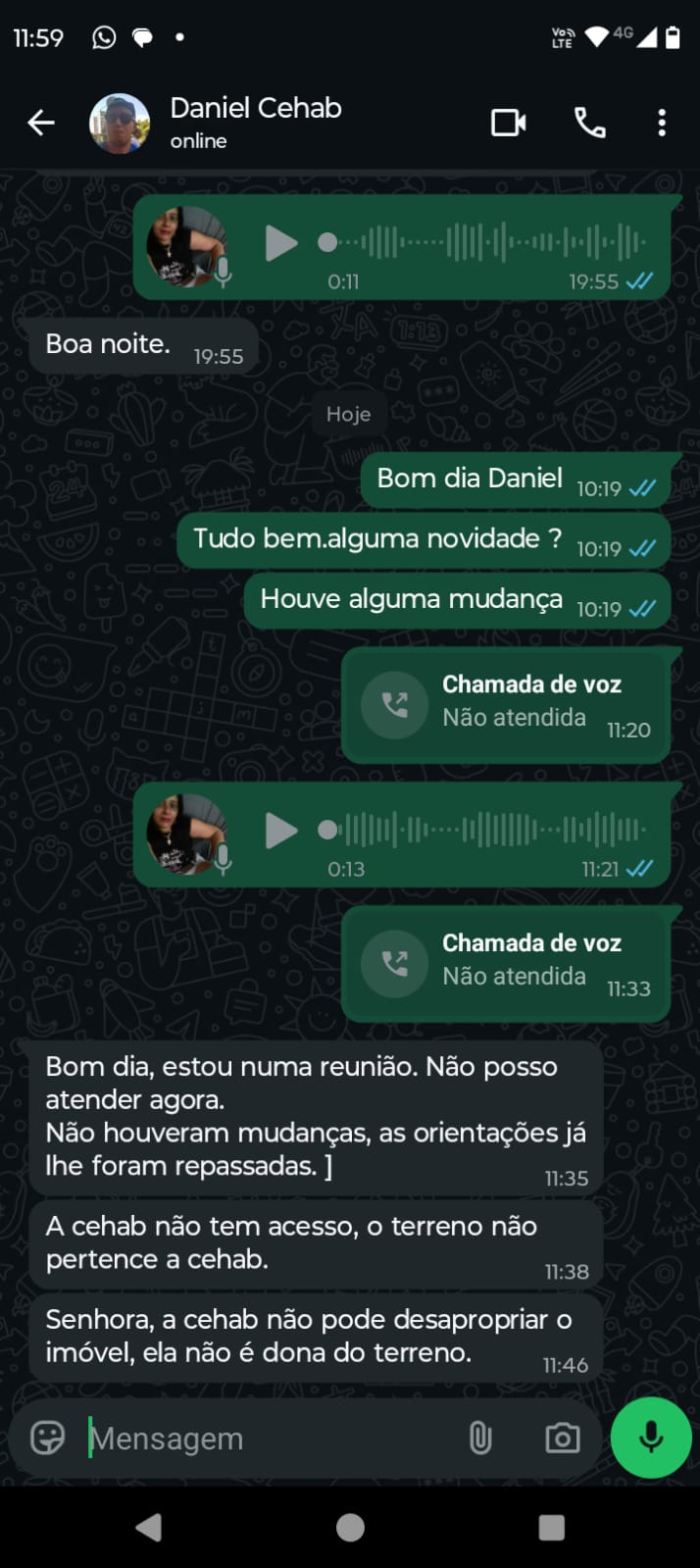Call back from the 11:33 missed call
Screen dimensions: 700x1568
tap(395, 963)
